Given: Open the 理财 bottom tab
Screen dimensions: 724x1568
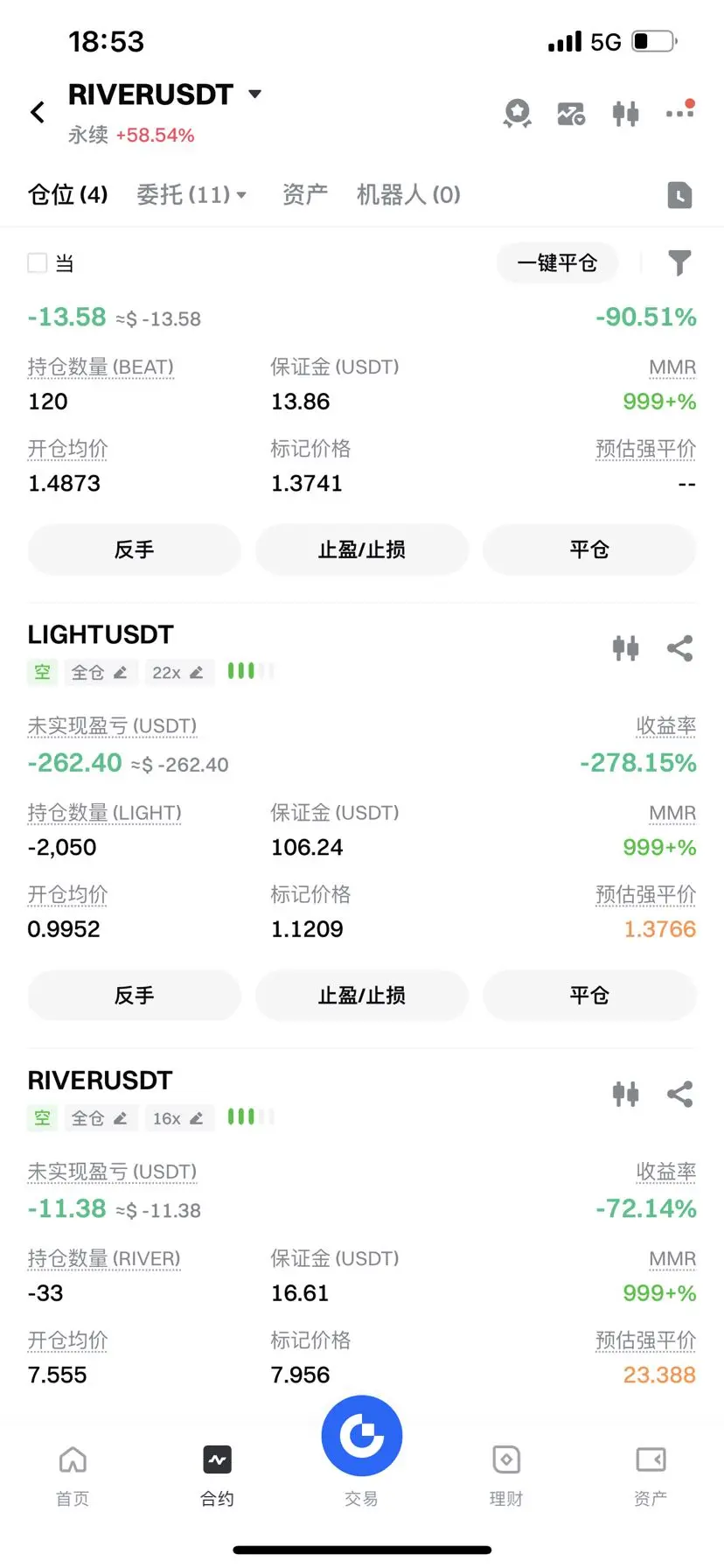Looking at the screenshot, I should click(506, 1475).
